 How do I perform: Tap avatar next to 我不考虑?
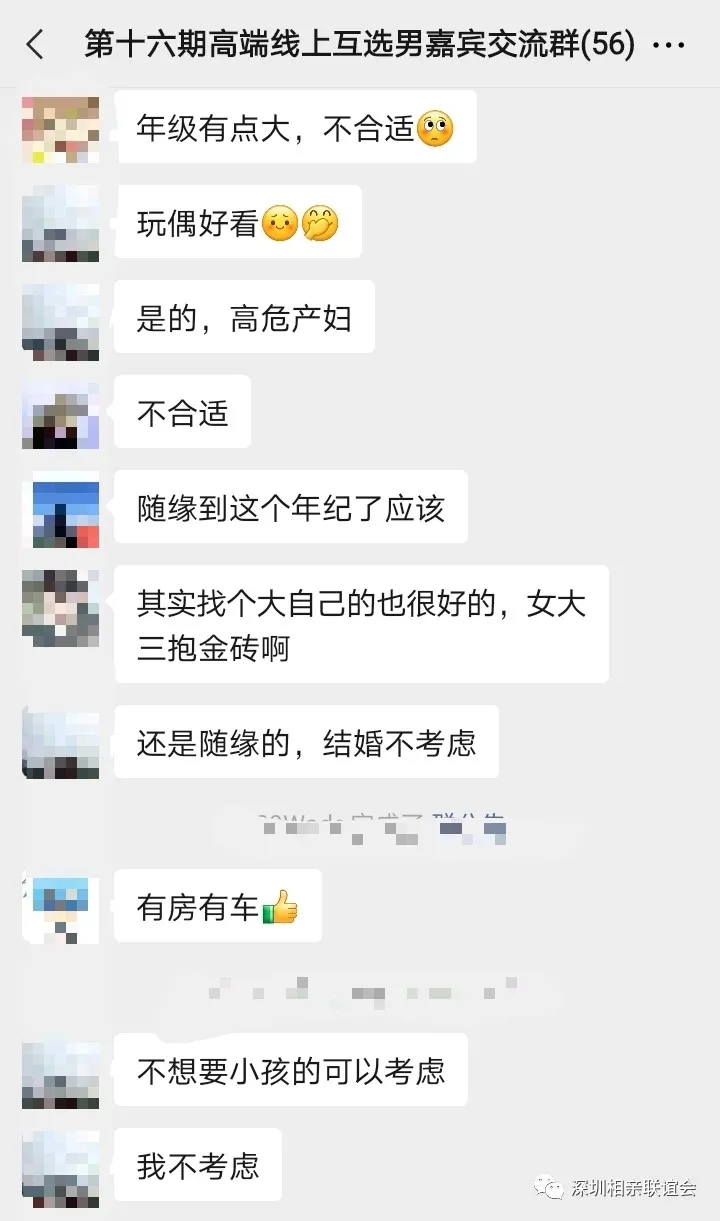(61, 1166)
